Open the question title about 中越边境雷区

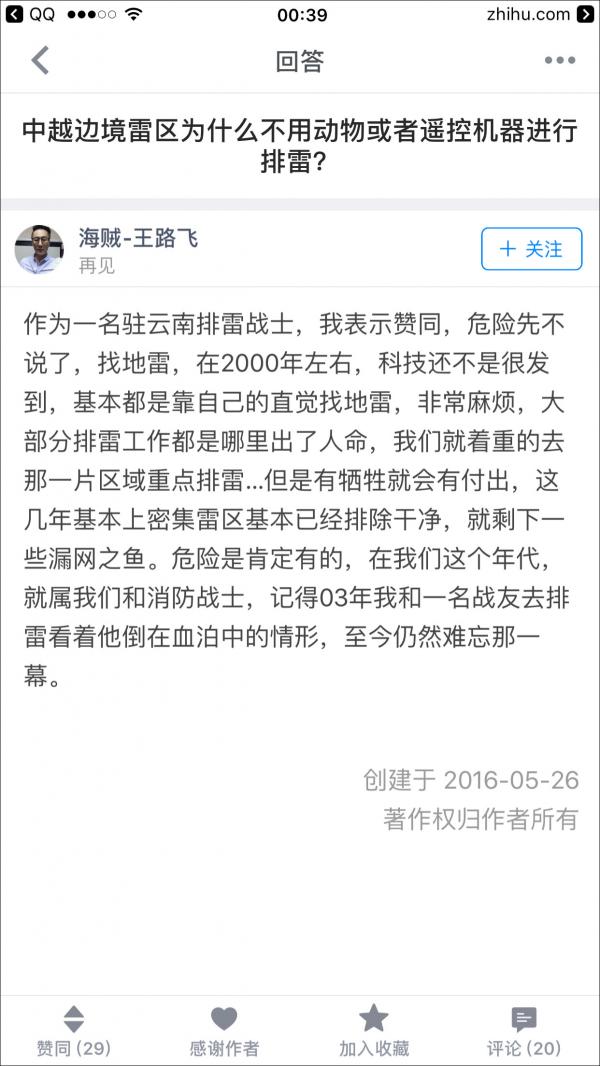click(300, 146)
